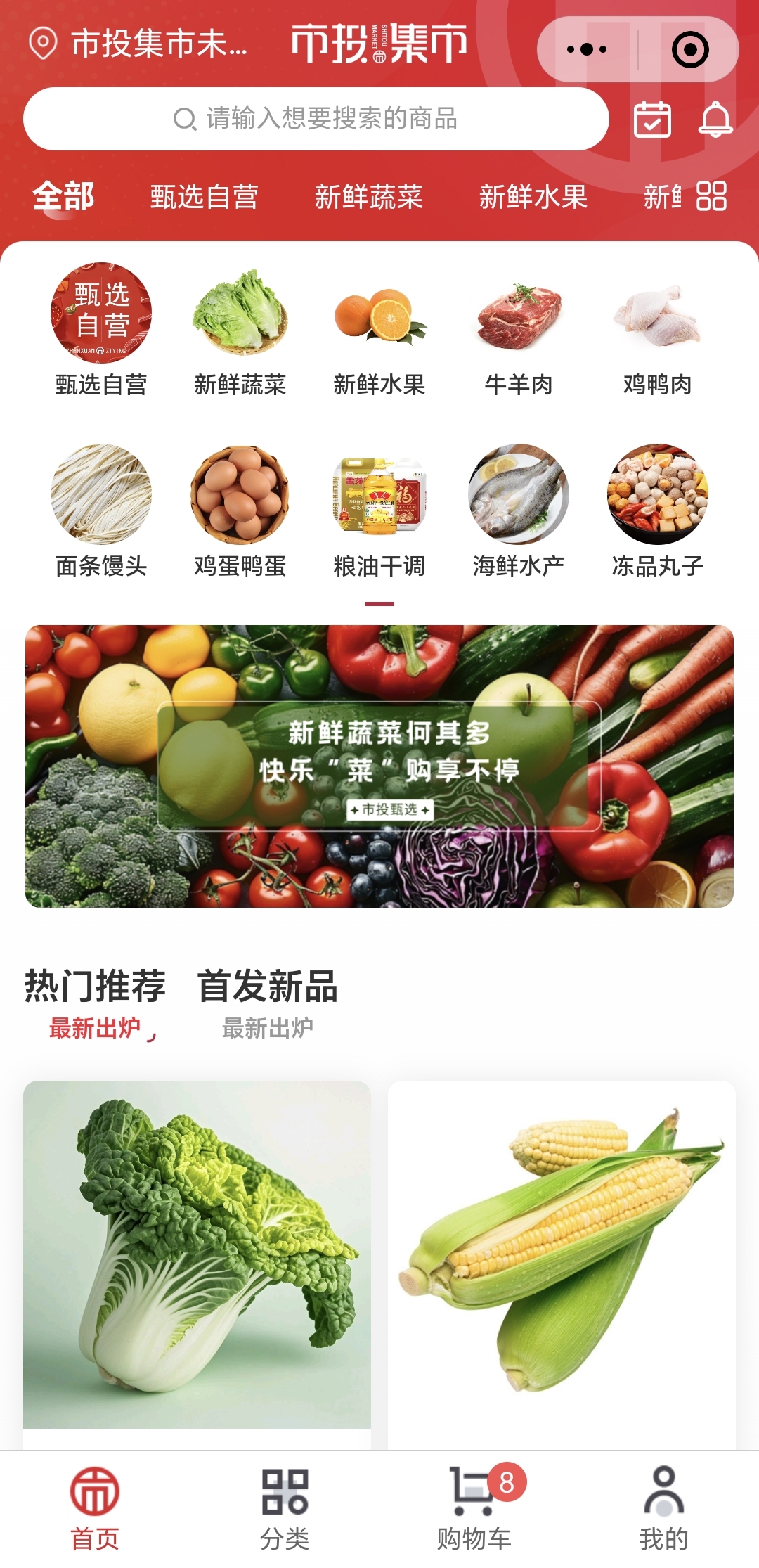
Task: Tap the search box for products
Action: [x=316, y=119]
